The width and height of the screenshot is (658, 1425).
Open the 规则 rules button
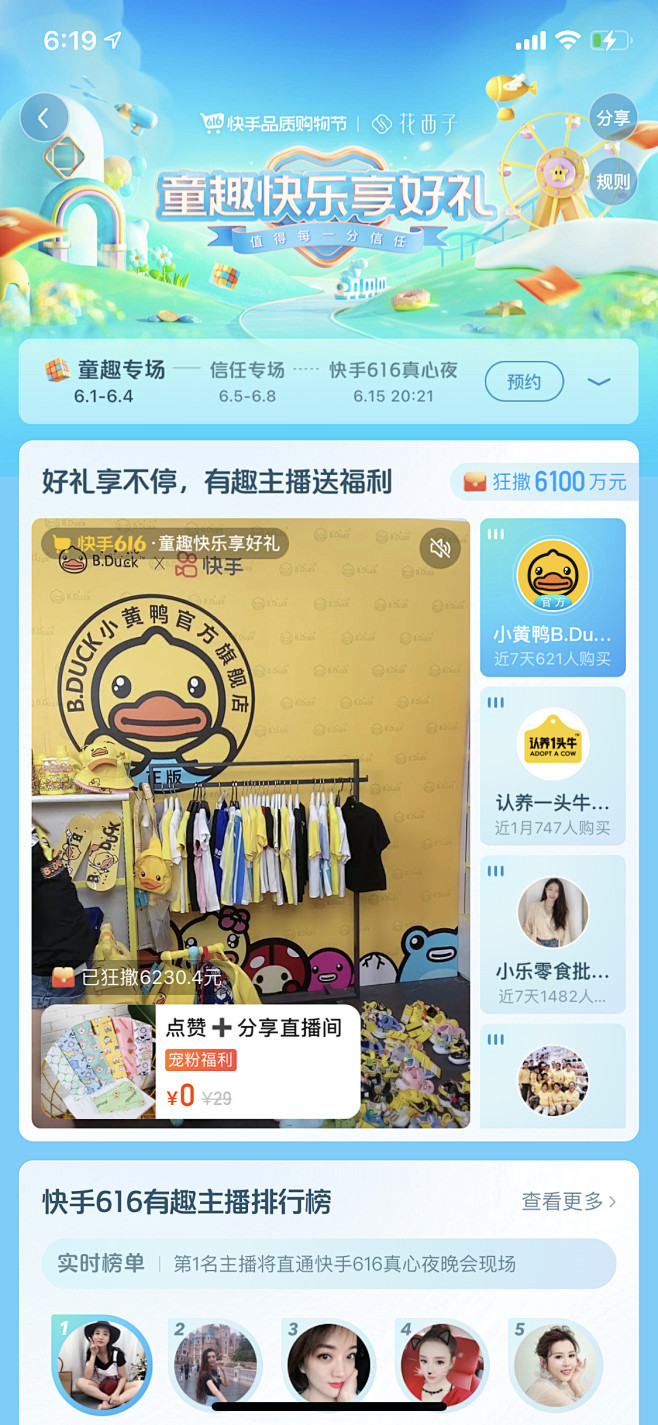point(613,181)
